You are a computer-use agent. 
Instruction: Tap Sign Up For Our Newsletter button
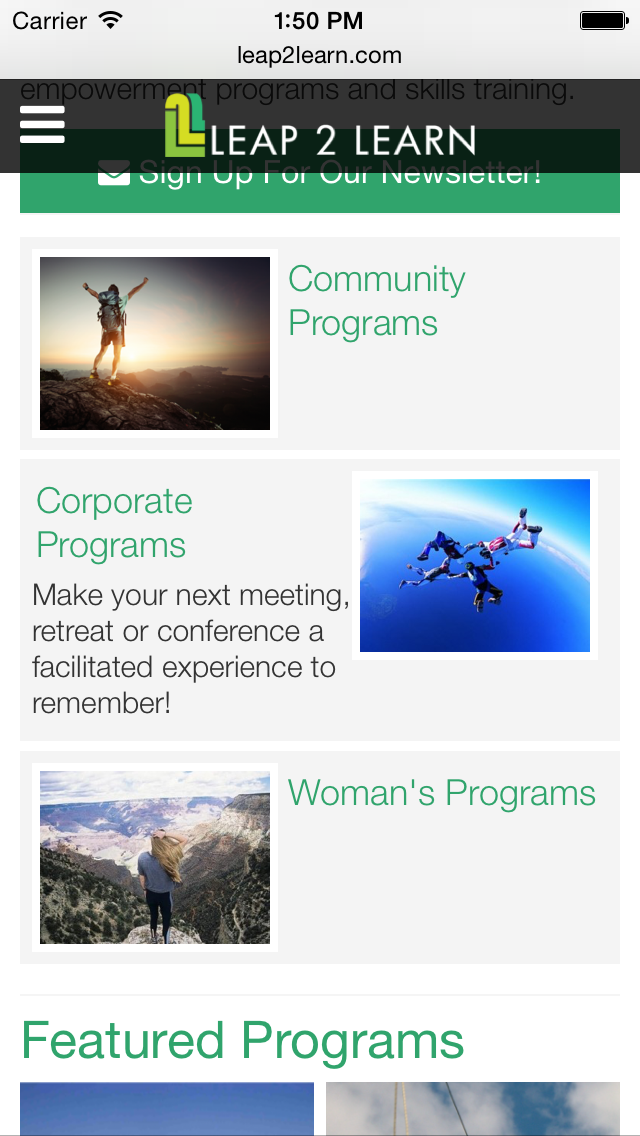(320, 194)
